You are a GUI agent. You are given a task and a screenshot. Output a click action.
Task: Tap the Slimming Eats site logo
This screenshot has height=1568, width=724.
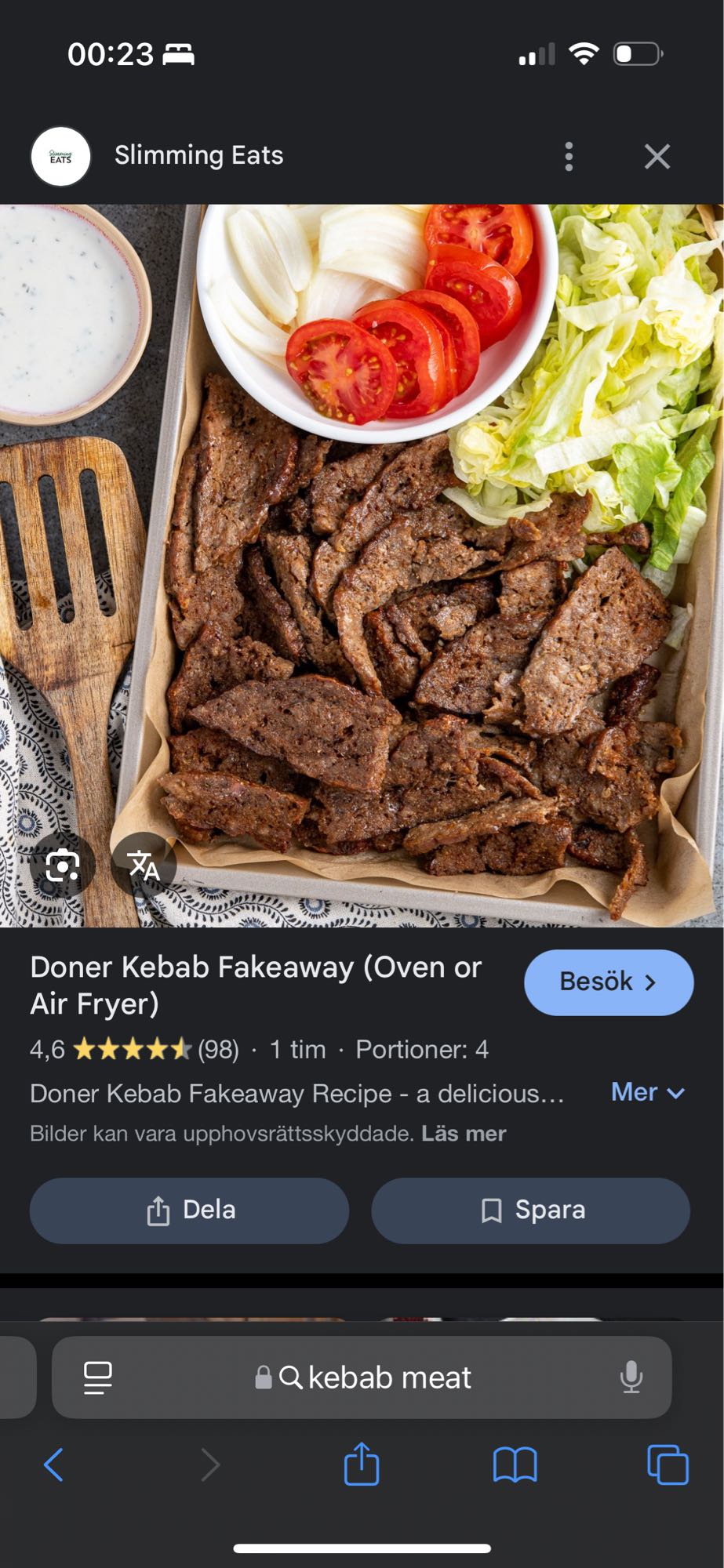pos(60,155)
